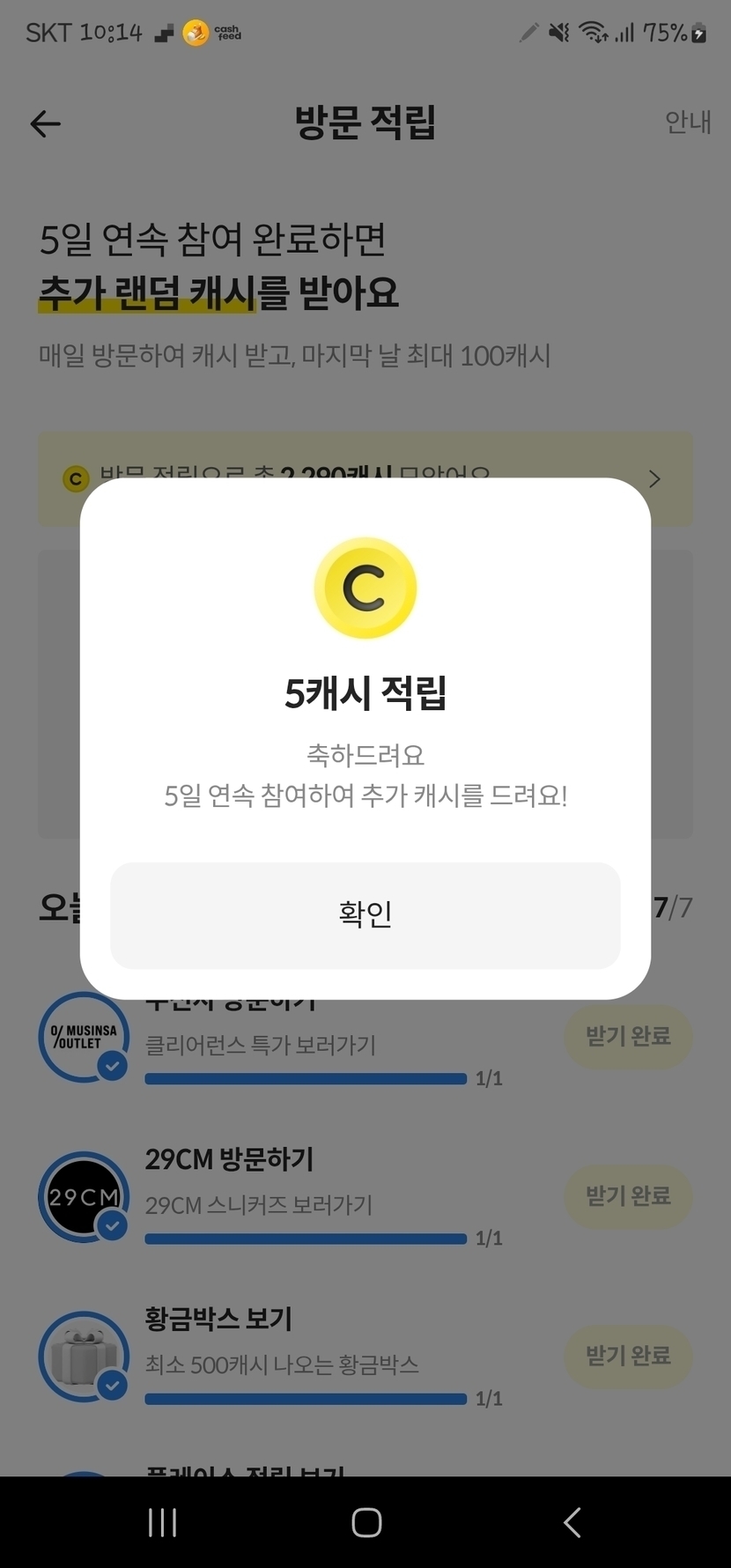Open the total visit cash earned banner
The height and width of the screenshot is (1568, 731).
pyautogui.click(x=365, y=479)
